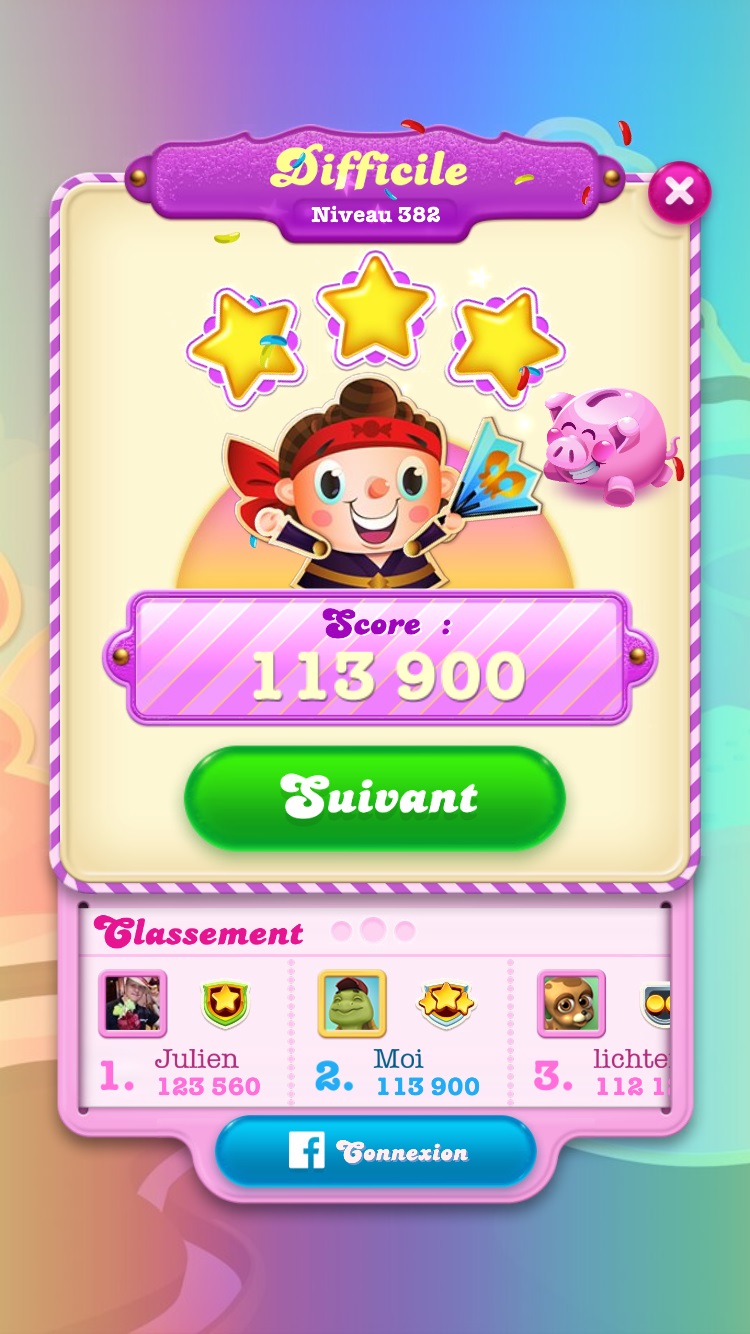Connect with the Facebook Connexion button
The width and height of the screenshot is (750, 1334).
pos(375,1152)
